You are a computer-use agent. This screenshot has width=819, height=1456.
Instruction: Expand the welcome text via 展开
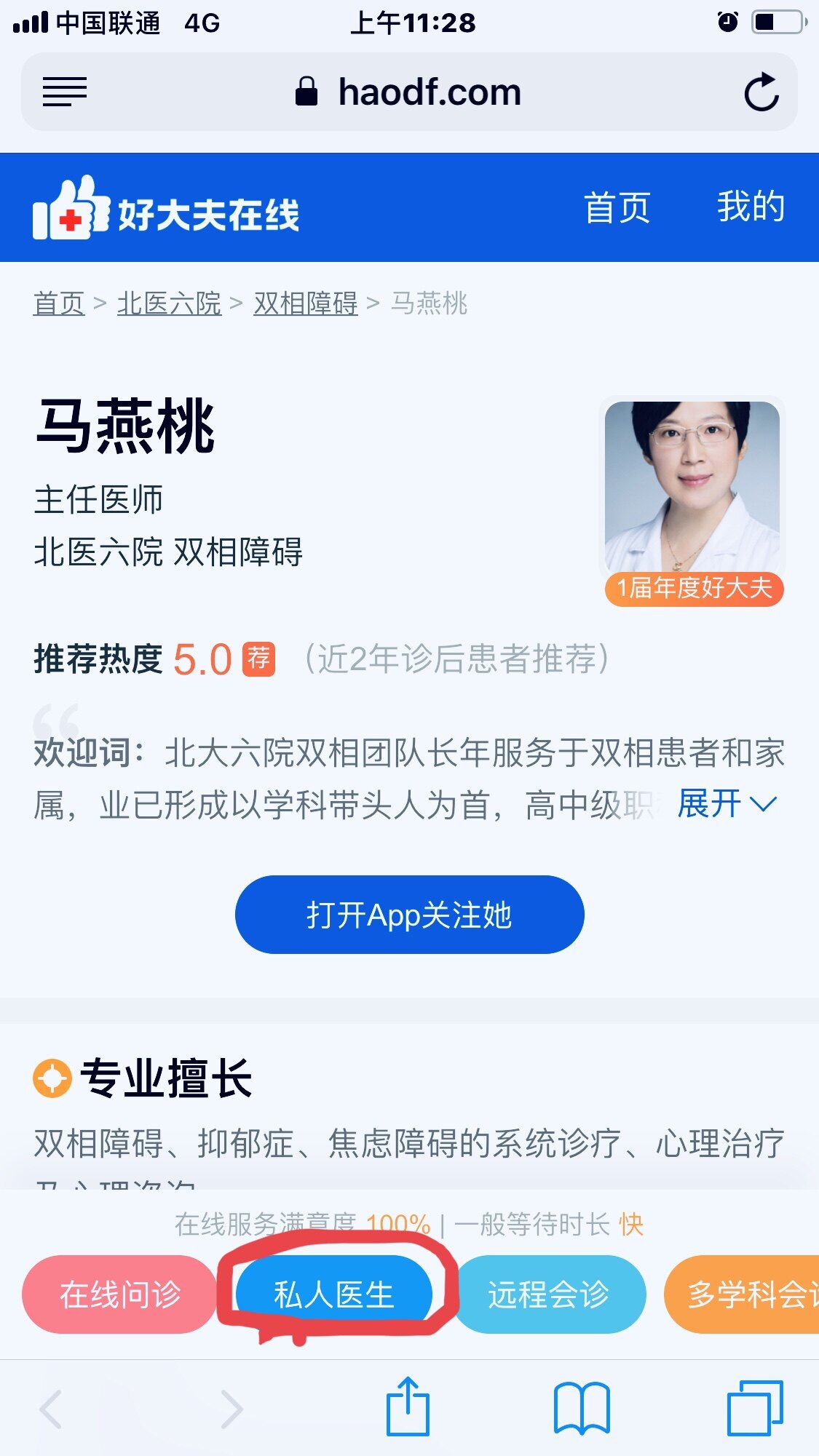pos(708,803)
